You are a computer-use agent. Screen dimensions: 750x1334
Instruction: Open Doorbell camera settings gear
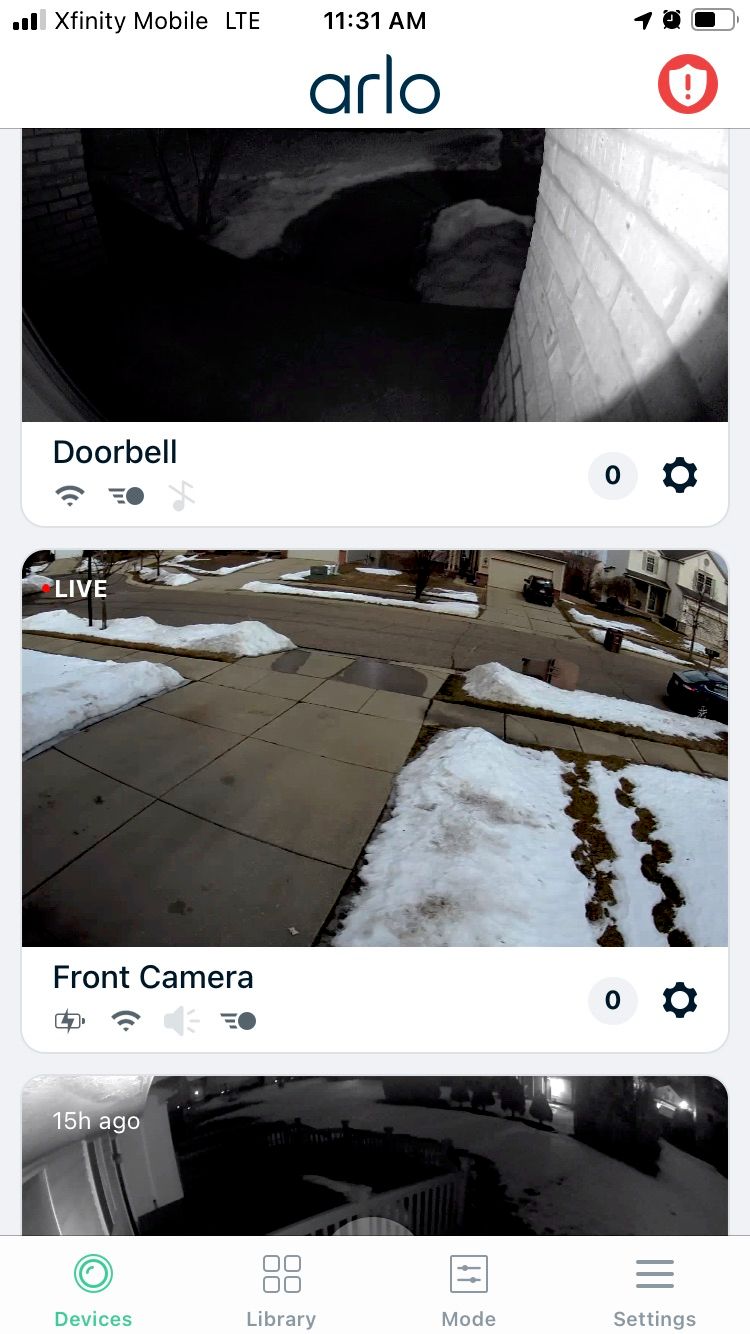[x=680, y=475]
